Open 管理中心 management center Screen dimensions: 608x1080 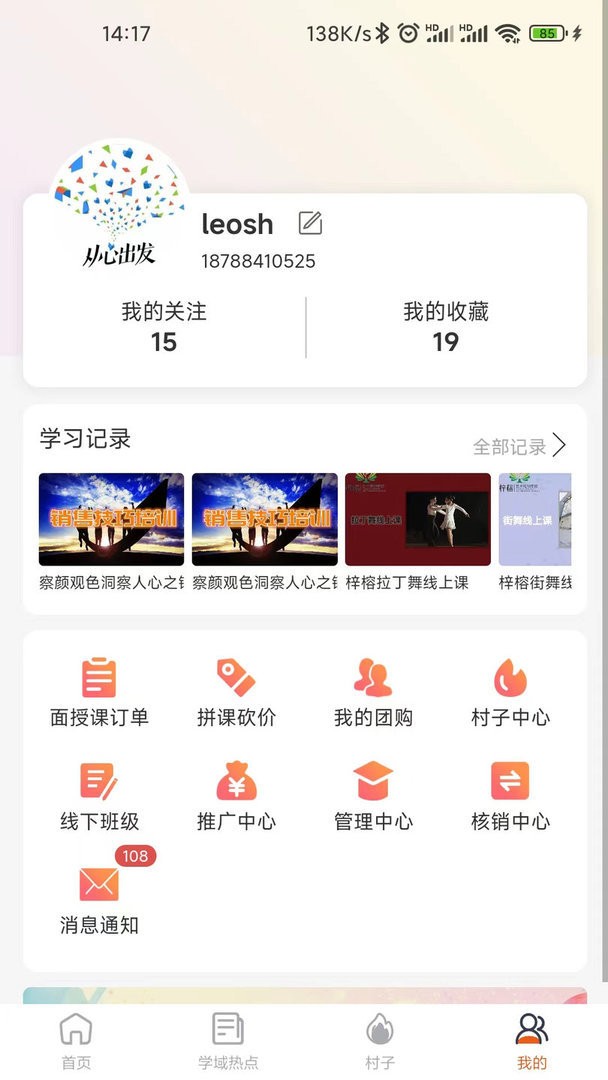click(x=373, y=795)
